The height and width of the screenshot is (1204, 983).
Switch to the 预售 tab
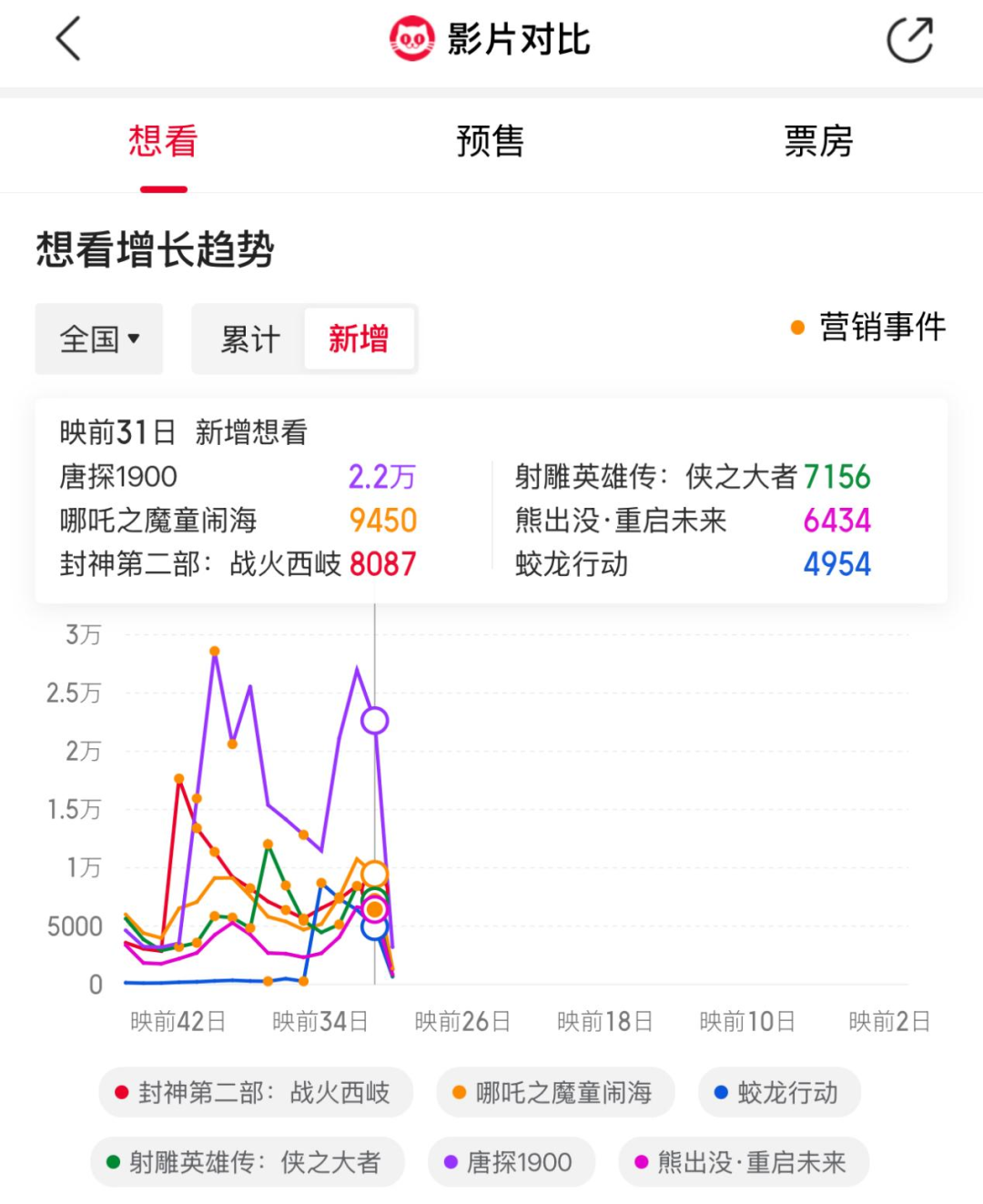(490, 142)
